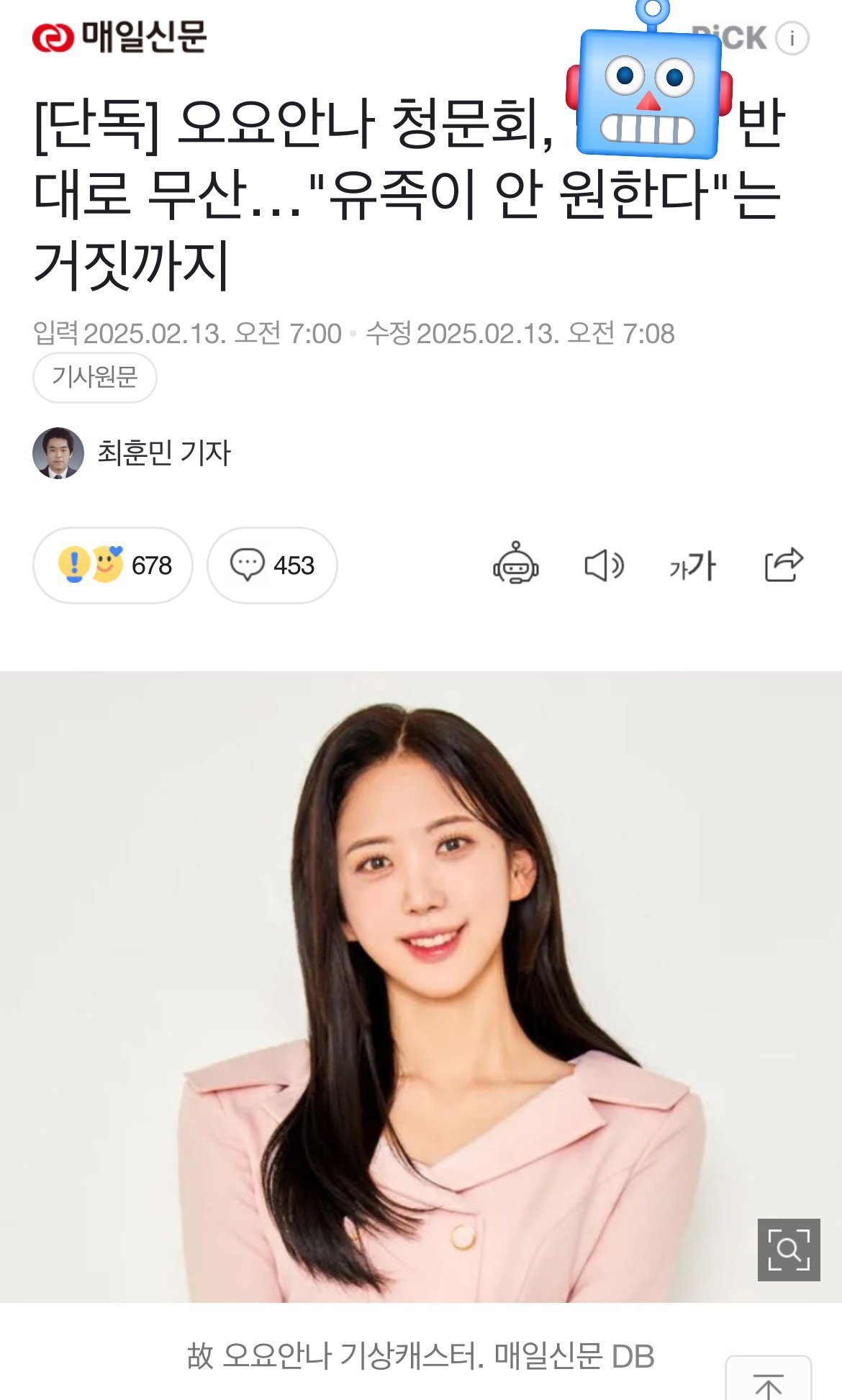Listen to the article with speaker icon
The image size is (842, 1400).
604,565
